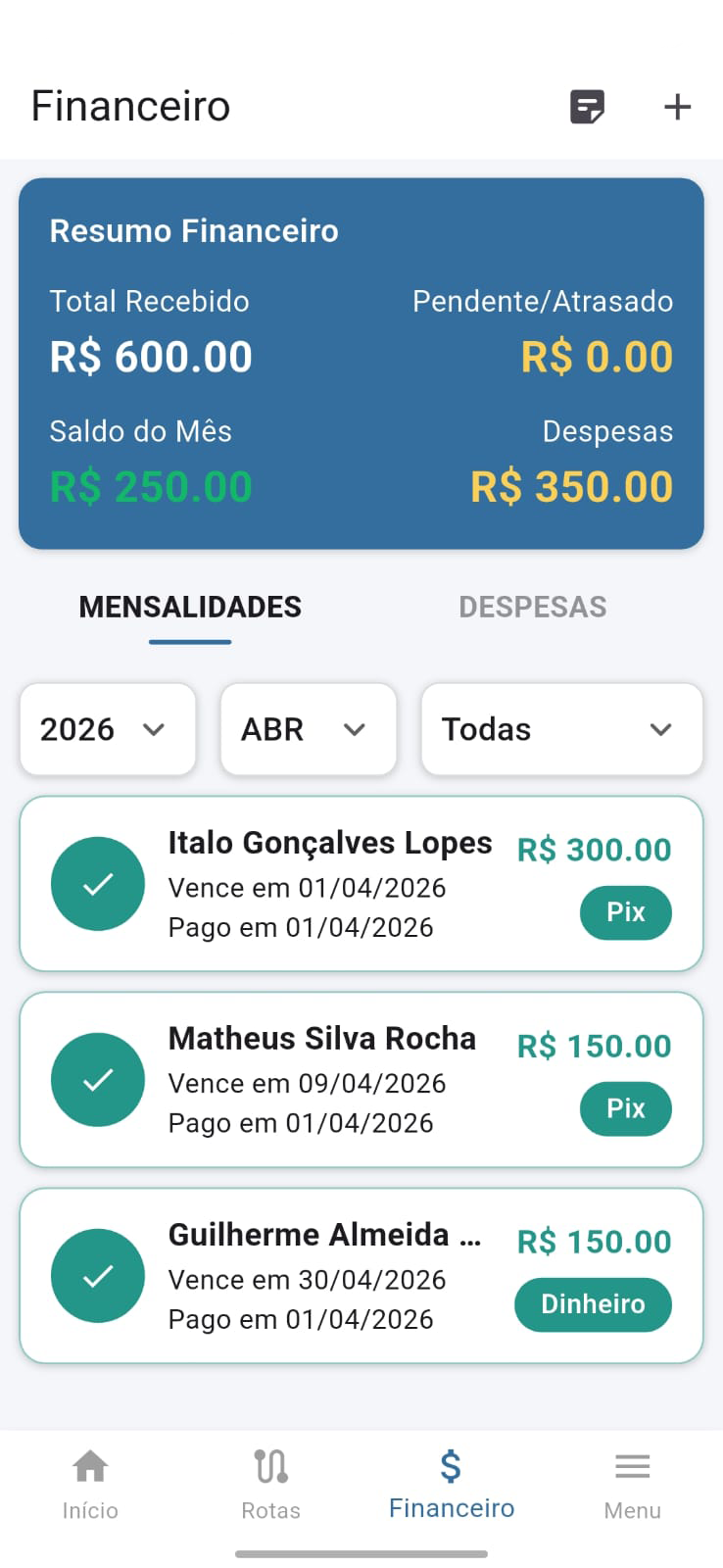Open the Todas filter dropdown
Image resolution: width=723 pixels, height=1568 pixels.
click(560, 729)
